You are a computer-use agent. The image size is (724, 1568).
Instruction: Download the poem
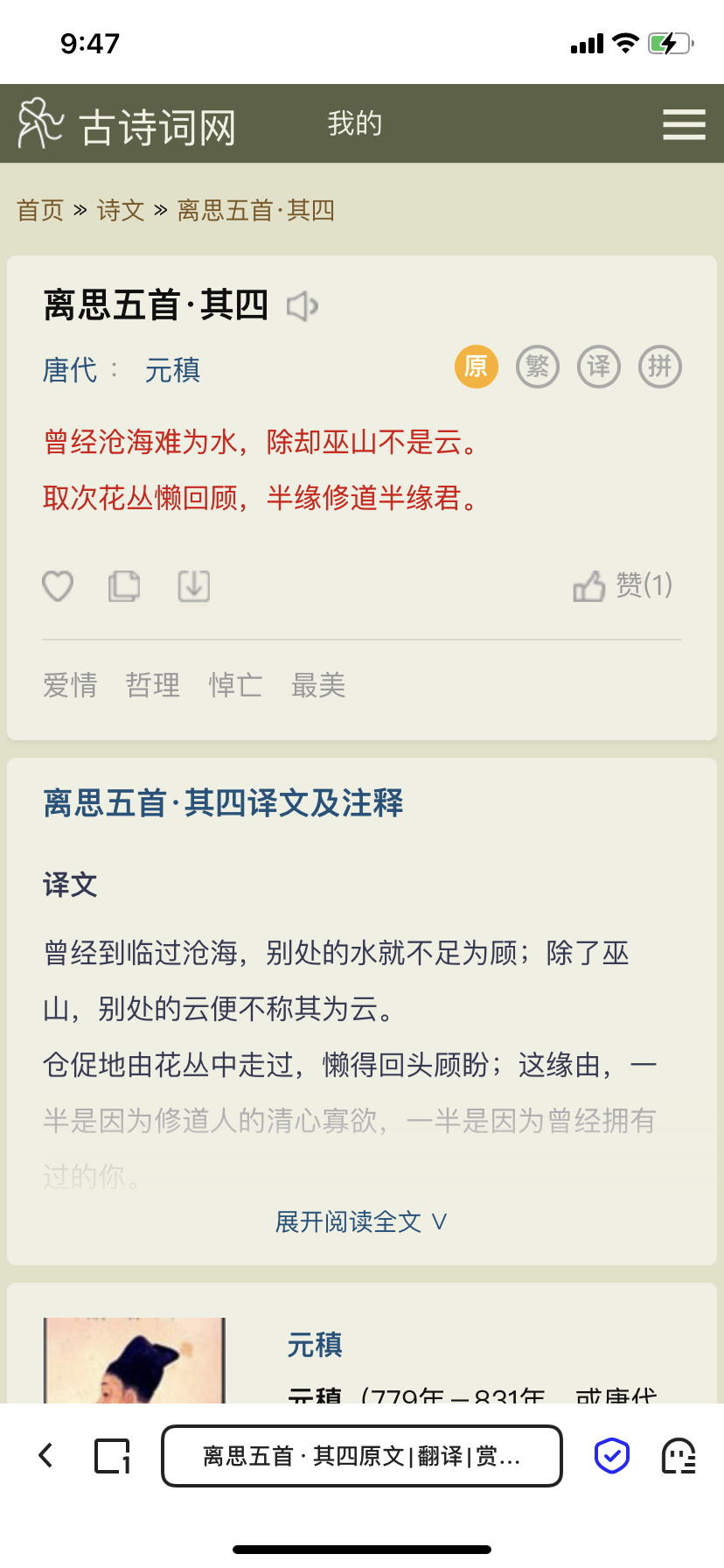(193, 585)
